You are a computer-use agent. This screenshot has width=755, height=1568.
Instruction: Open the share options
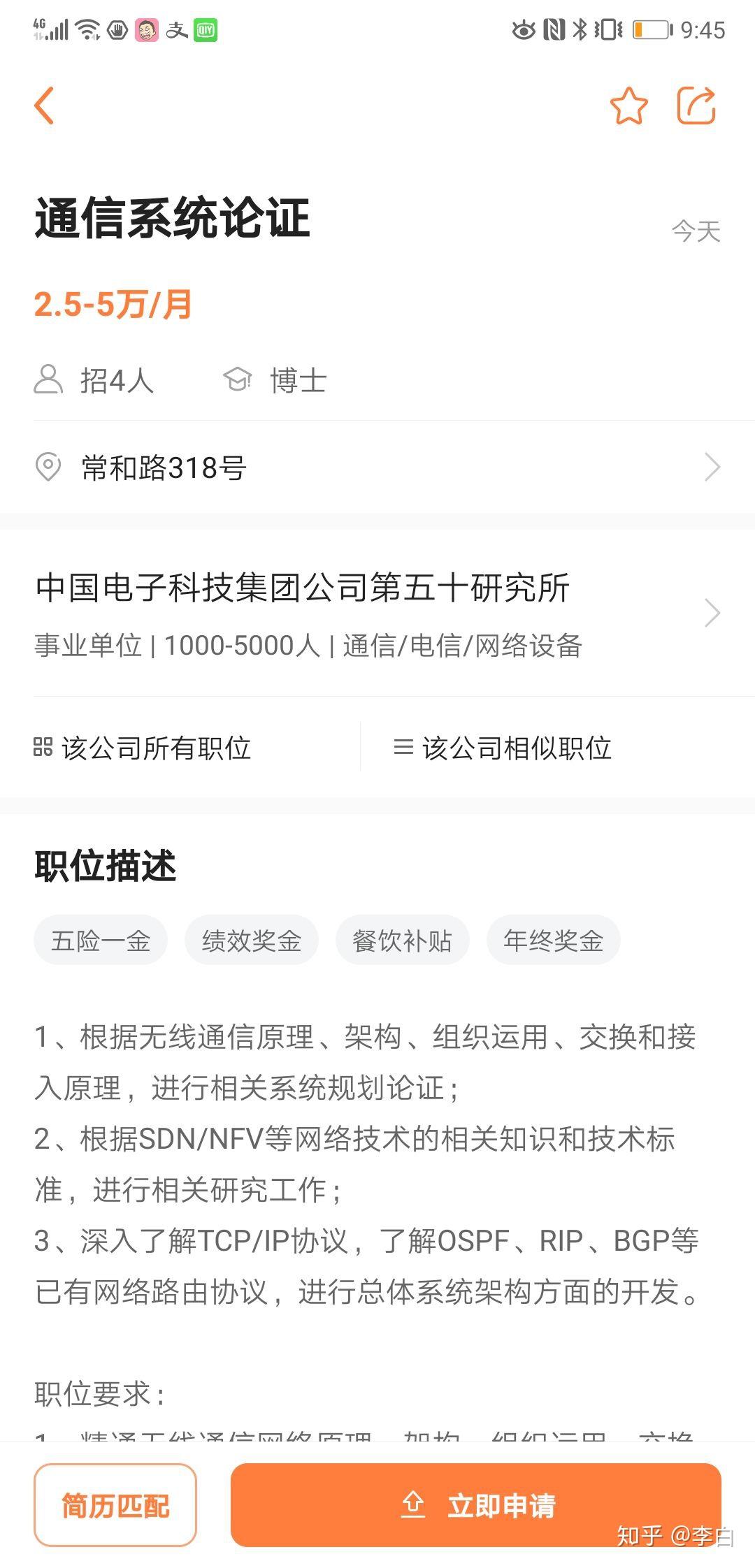[696, 106]
